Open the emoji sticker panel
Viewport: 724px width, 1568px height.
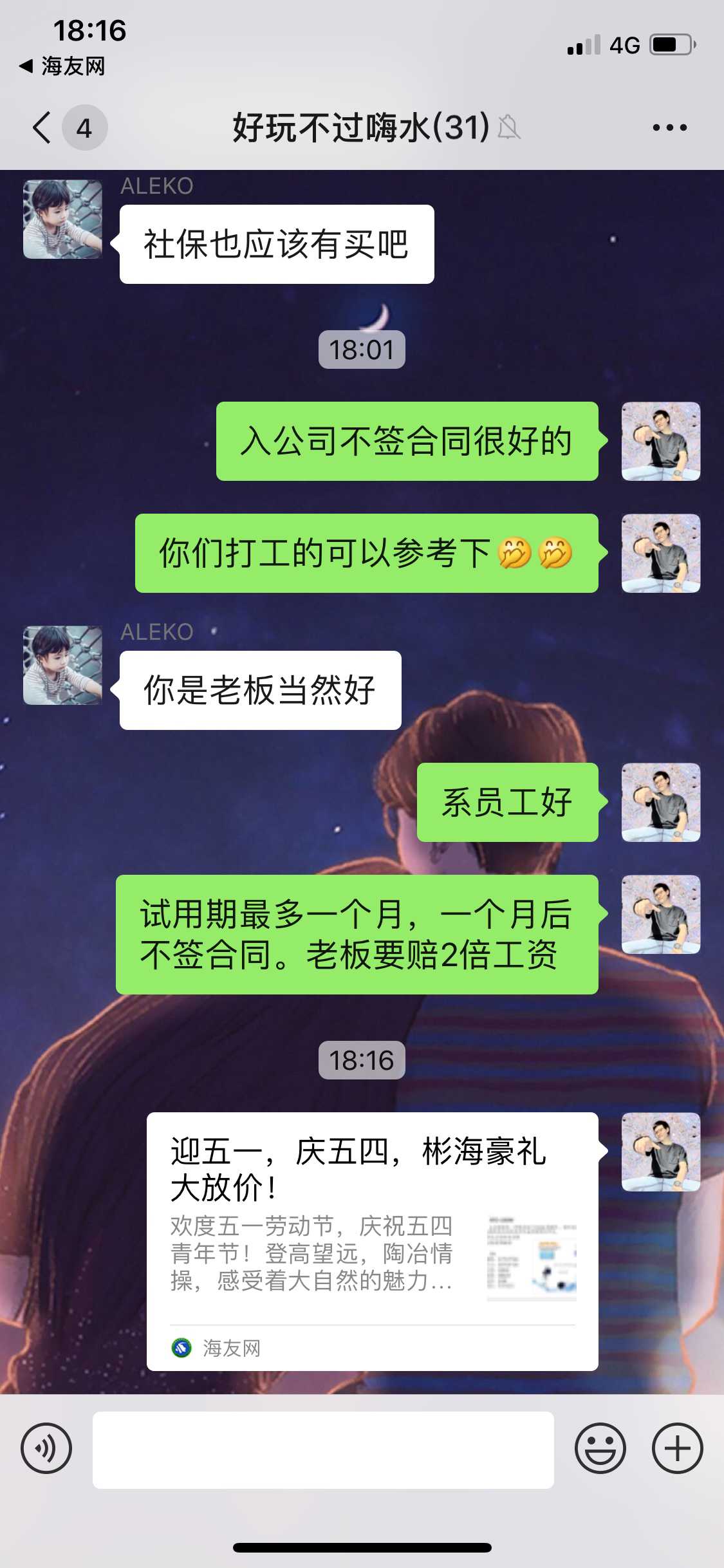click(x=600, y=1449)
